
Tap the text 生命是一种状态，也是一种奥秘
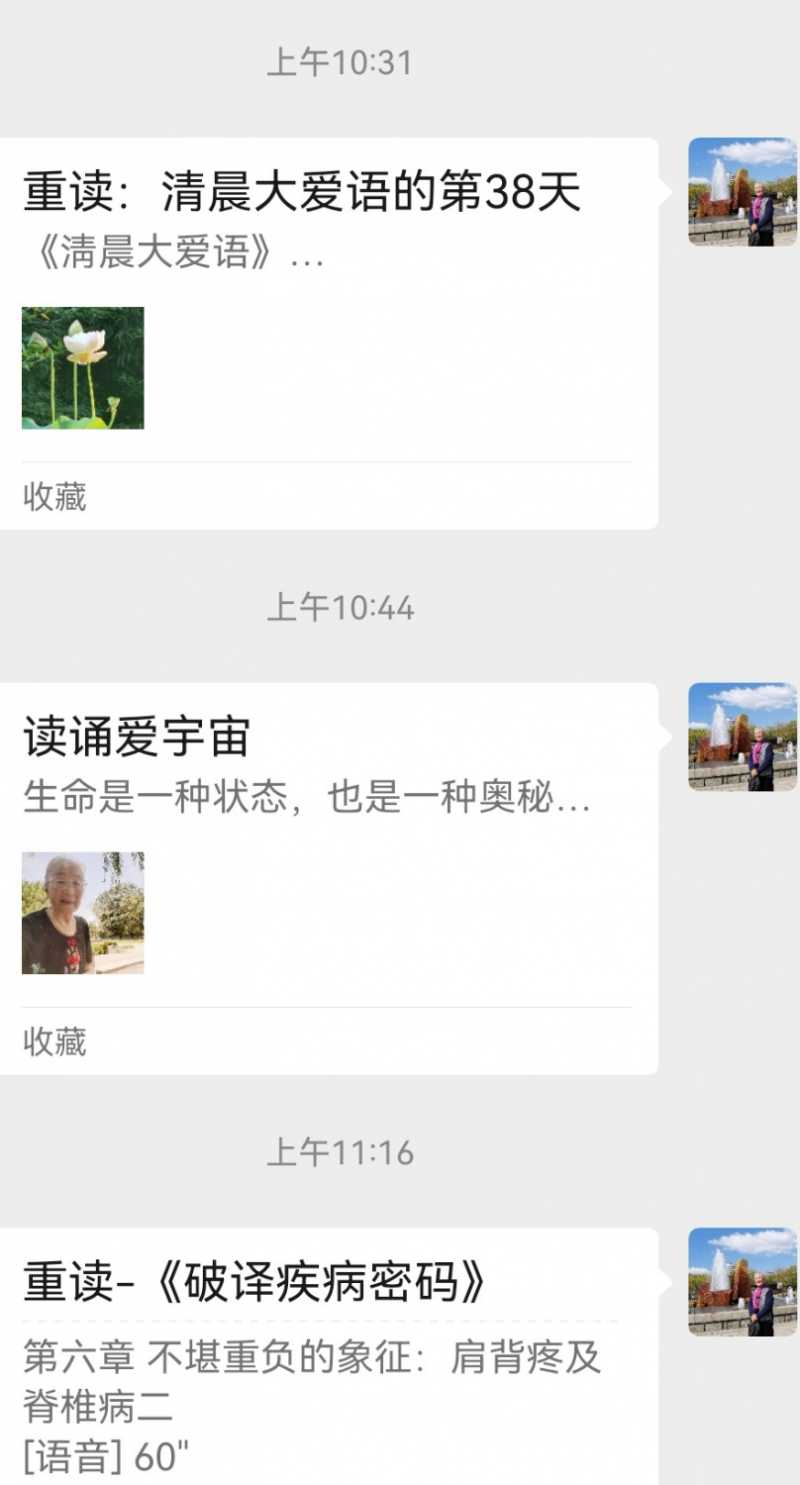pyautogui.click(x=305, y=800)
